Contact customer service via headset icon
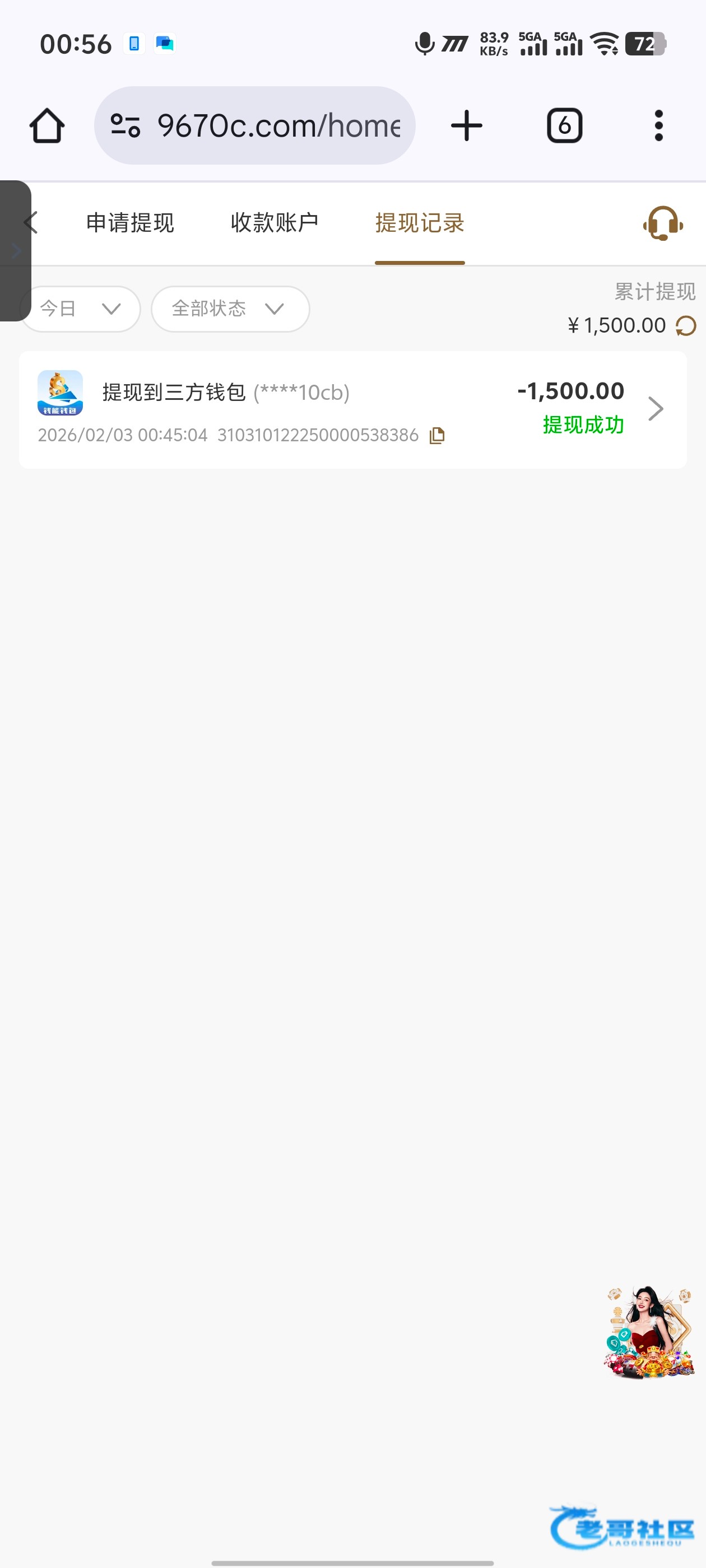Image resolution: width=706 pixels, height=1568 pixels. [663, 223]
